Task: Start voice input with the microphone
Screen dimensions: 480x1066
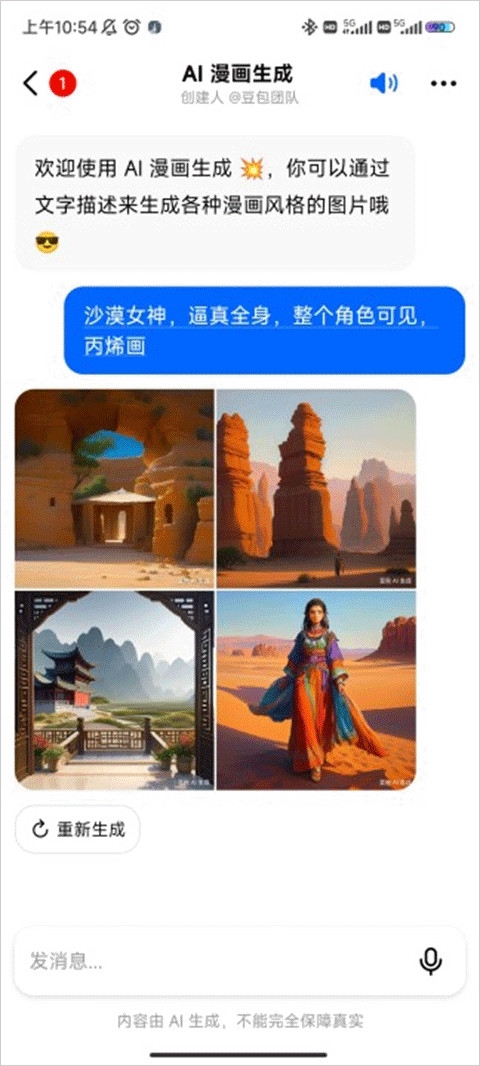Action: (430, 961)
